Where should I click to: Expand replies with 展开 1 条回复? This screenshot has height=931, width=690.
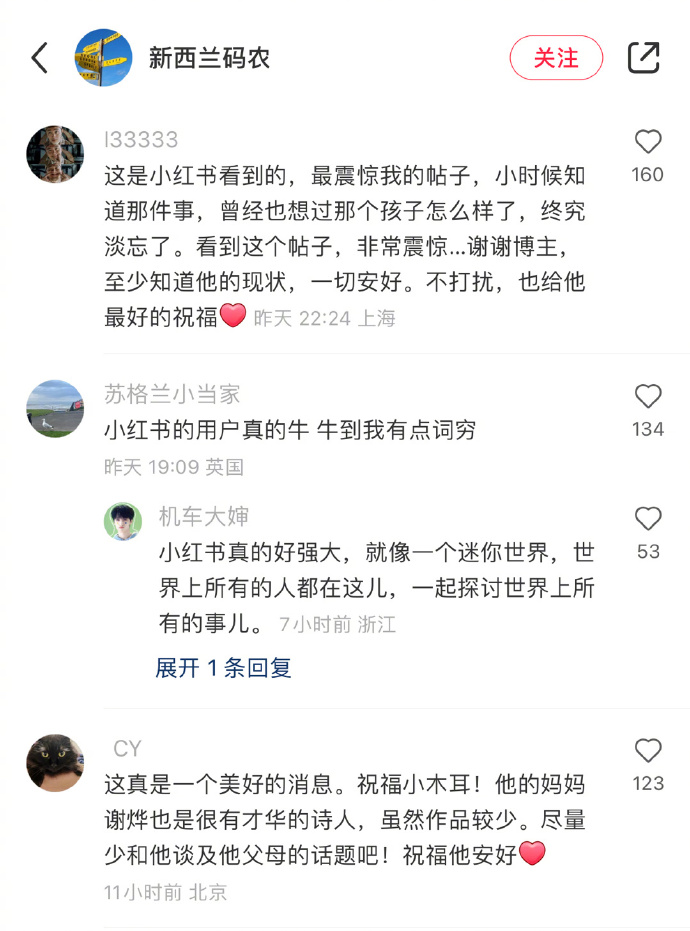[223, 668]
